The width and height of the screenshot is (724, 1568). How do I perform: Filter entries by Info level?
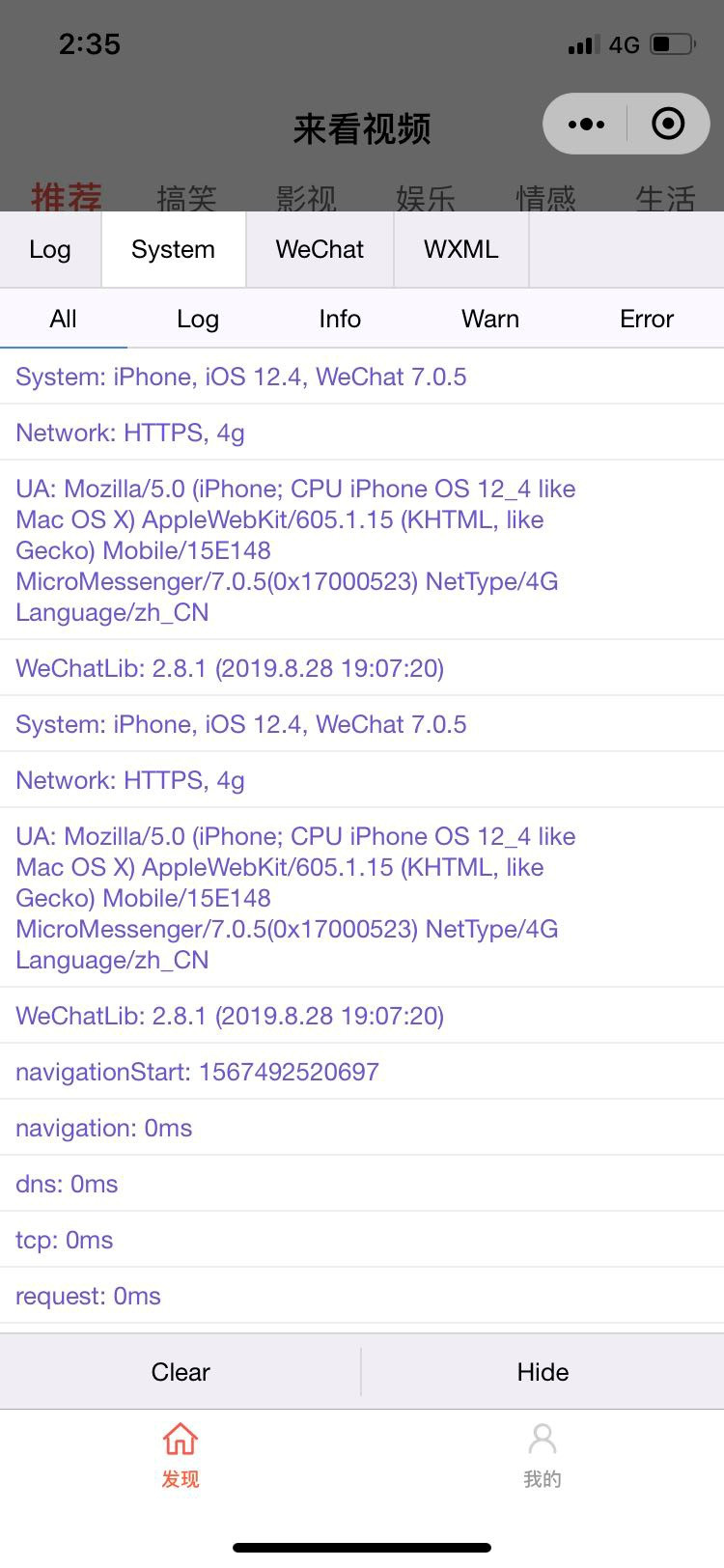(x=340, y=319)
